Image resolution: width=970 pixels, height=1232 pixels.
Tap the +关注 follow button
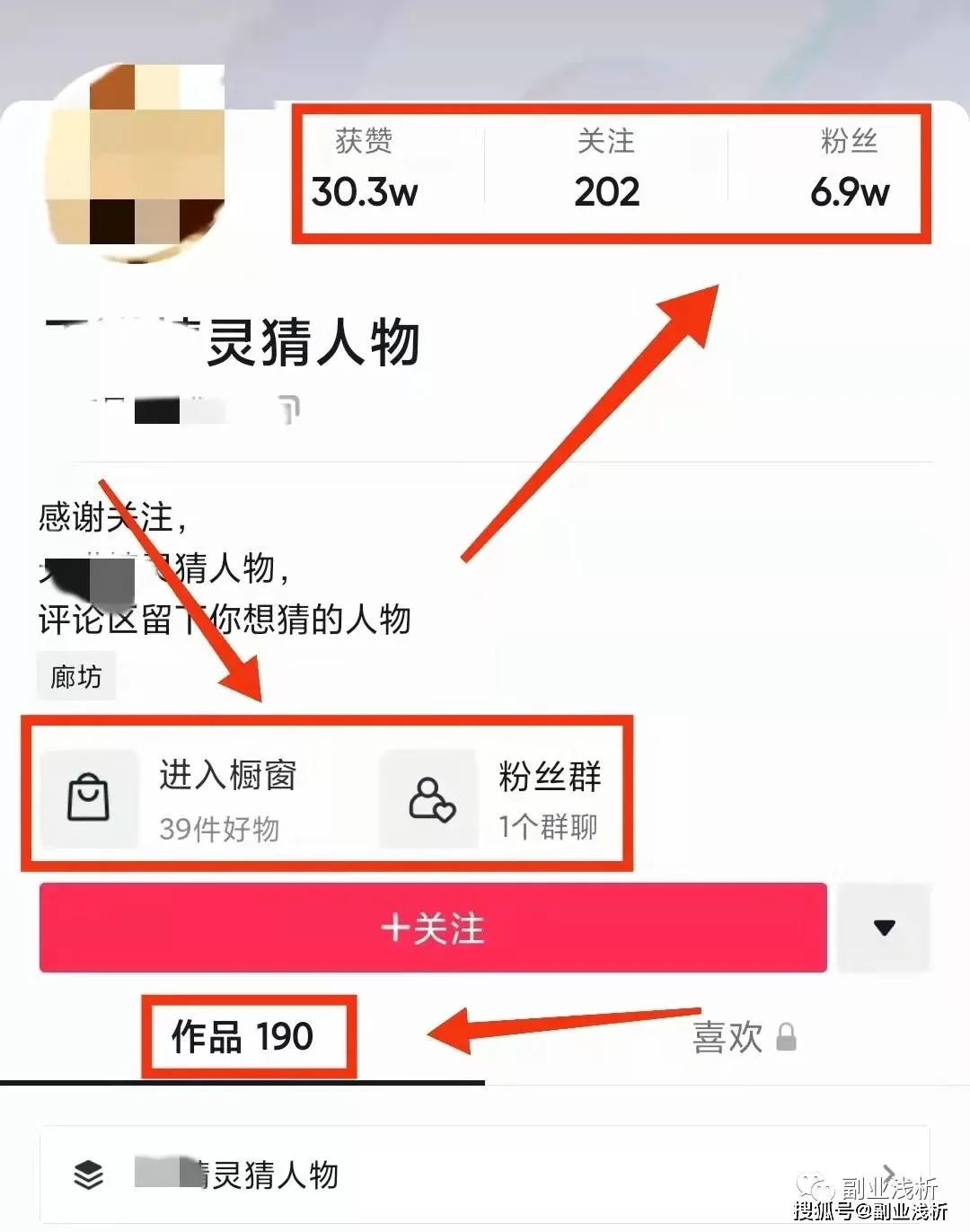(432, 928)
